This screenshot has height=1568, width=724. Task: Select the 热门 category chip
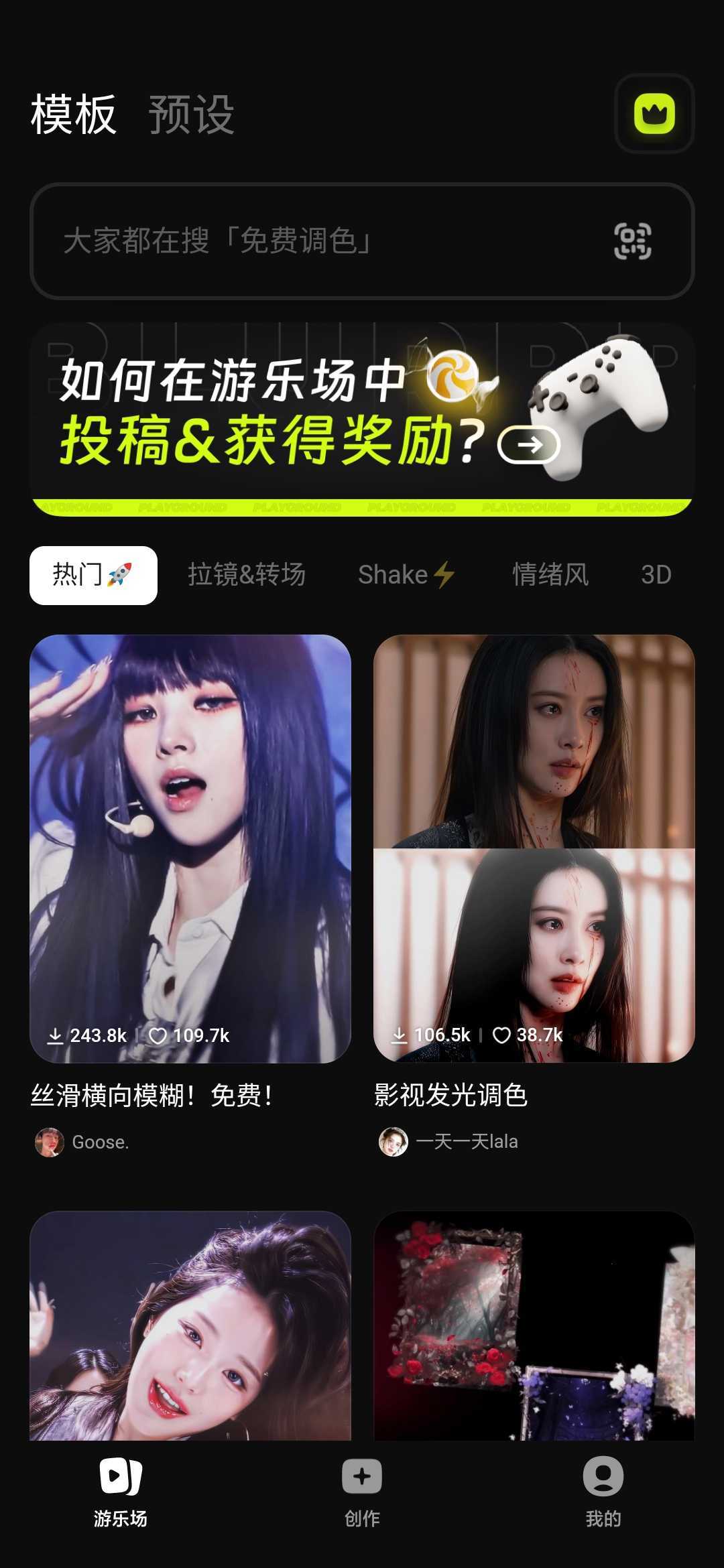coord(93,575)
